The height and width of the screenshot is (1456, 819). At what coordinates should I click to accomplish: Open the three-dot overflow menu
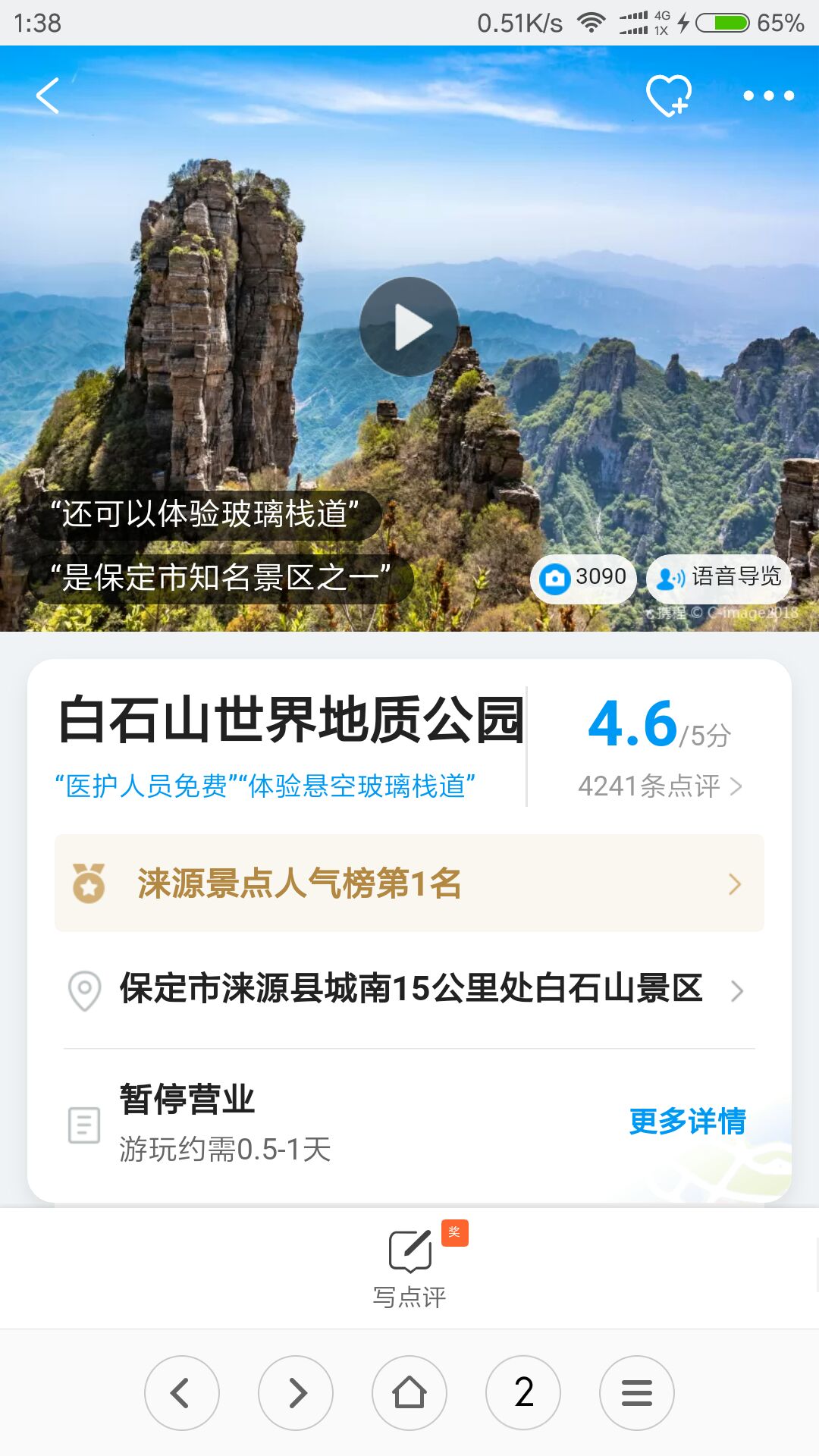pyautogui.click(x=768, y=96)
